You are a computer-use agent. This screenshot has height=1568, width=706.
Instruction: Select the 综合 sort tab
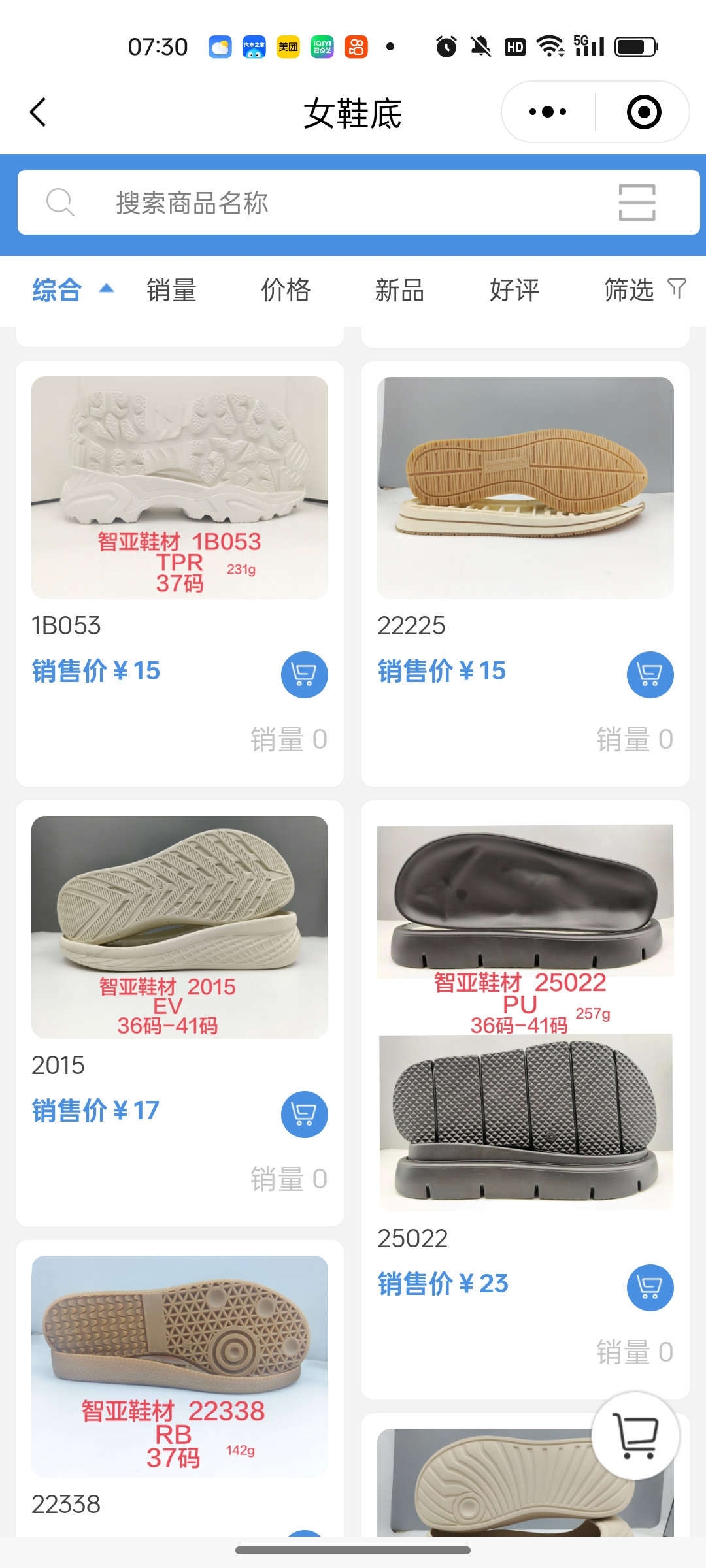[58, 289]
